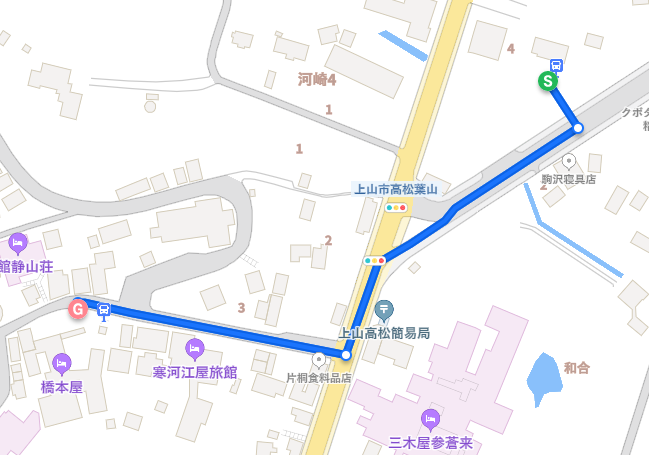Open the 館静山荘 hotel marker
The height and width of the screenshot is (455, 649).
[x=17, y=243]
